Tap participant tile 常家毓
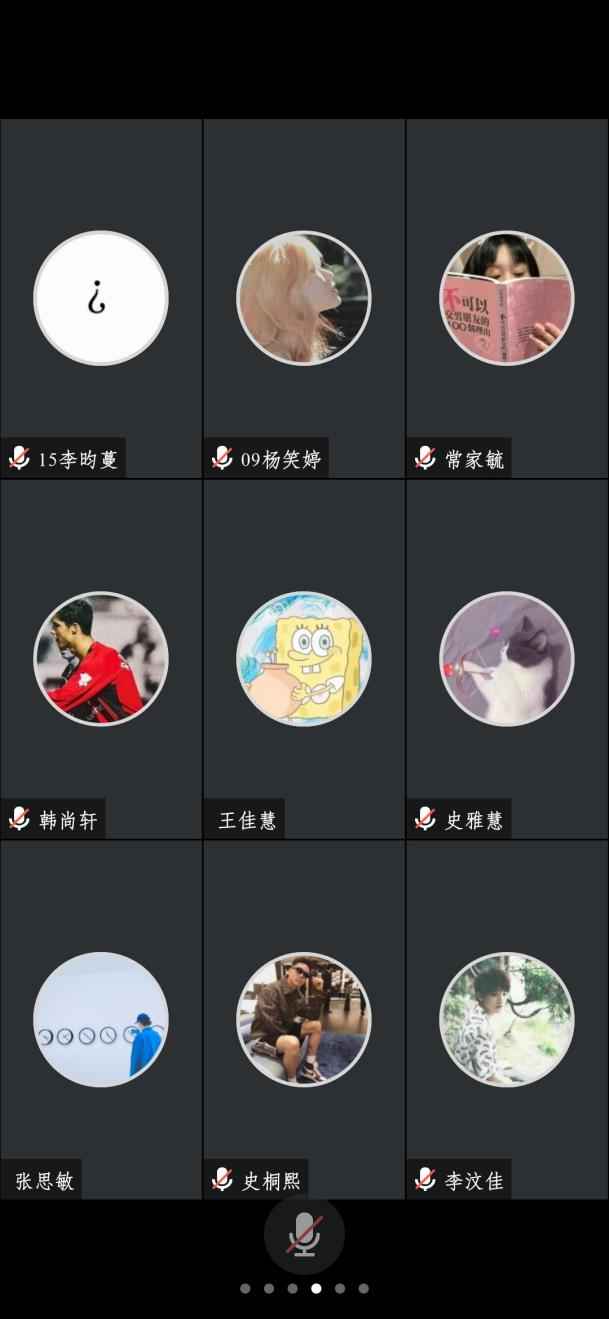Screen dimensions: 609x1319 click(507, 298)
